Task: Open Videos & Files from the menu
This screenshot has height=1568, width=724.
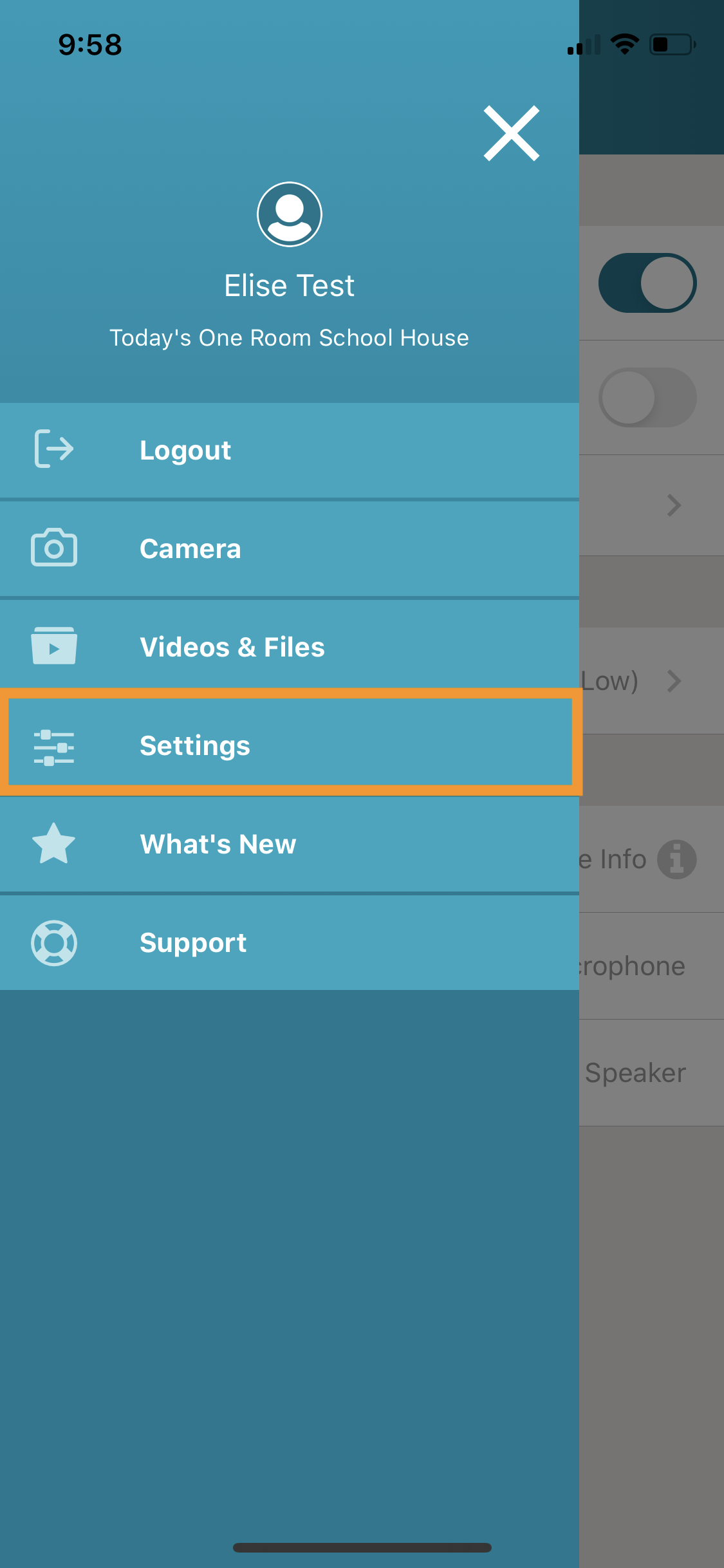Action: click(232, 647)
